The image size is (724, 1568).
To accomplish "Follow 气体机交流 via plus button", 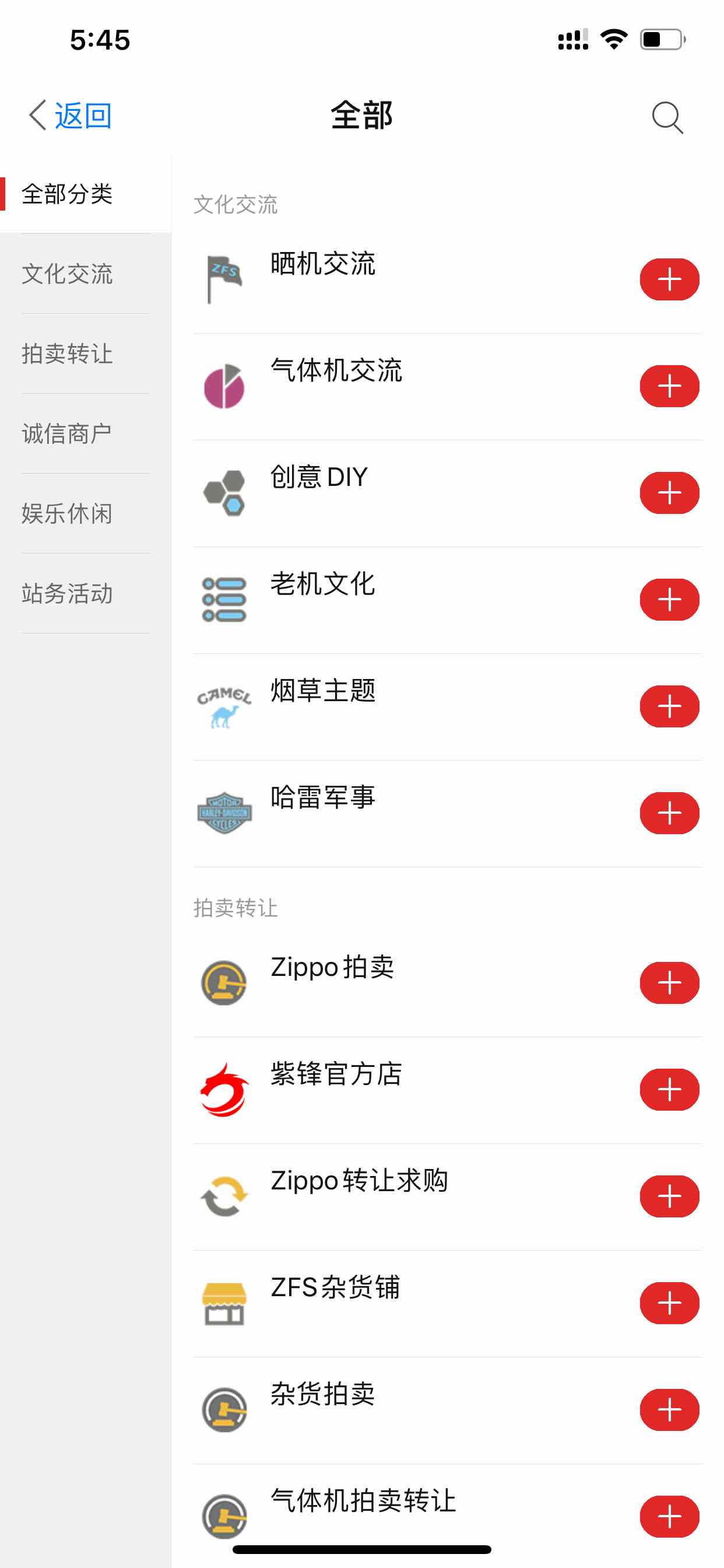I will click(x=669, y=386).
